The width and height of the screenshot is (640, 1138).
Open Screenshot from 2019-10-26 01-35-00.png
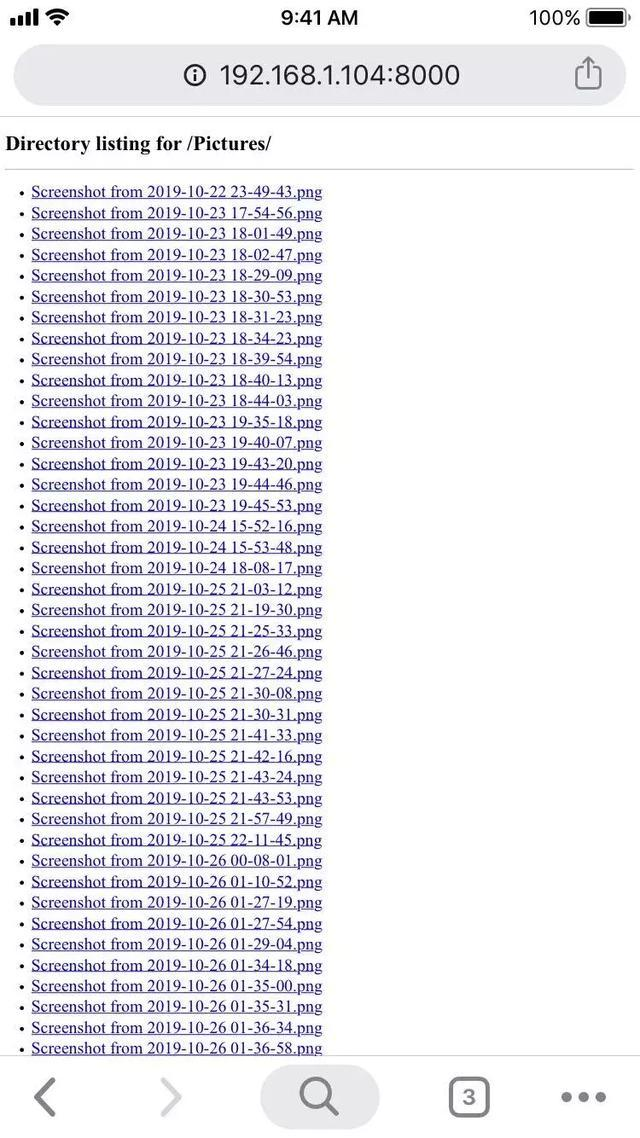tap(176, 986)
